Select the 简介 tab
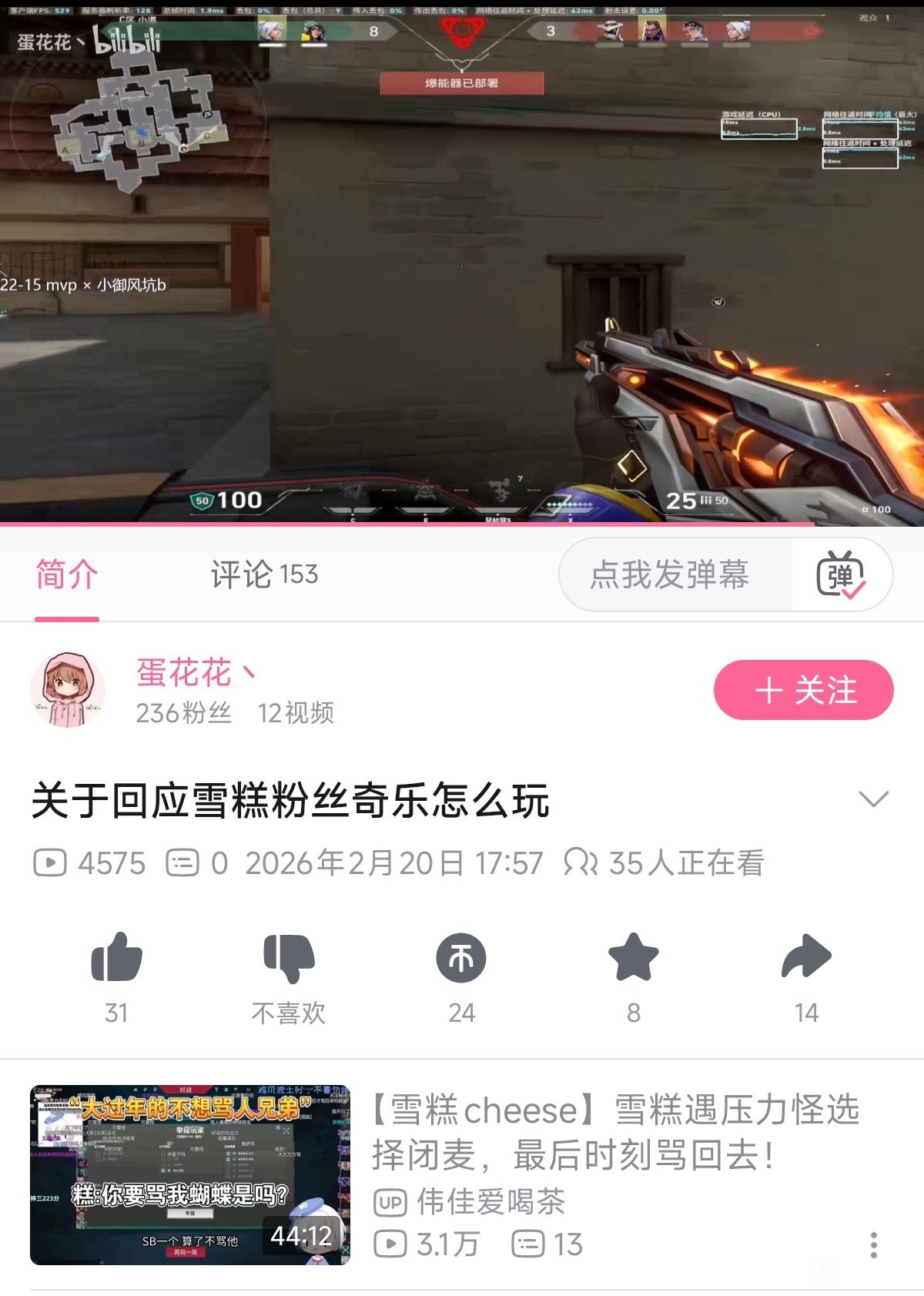Image resolution: width=924 pixels, height=1296 pixels. pyautogui.click(x=67, y=574)
